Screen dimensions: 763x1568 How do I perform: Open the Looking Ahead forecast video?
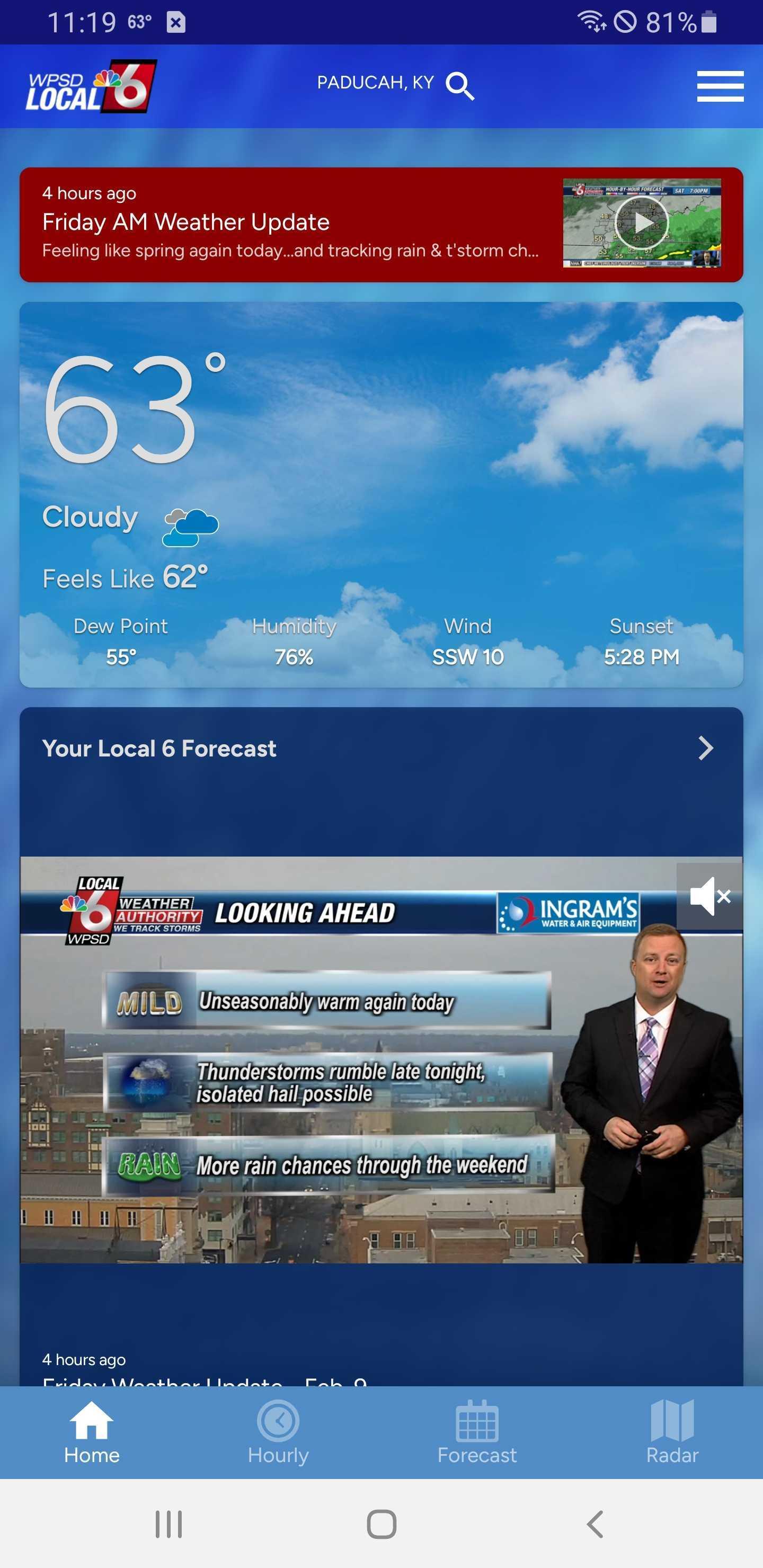click(381, 1060)
